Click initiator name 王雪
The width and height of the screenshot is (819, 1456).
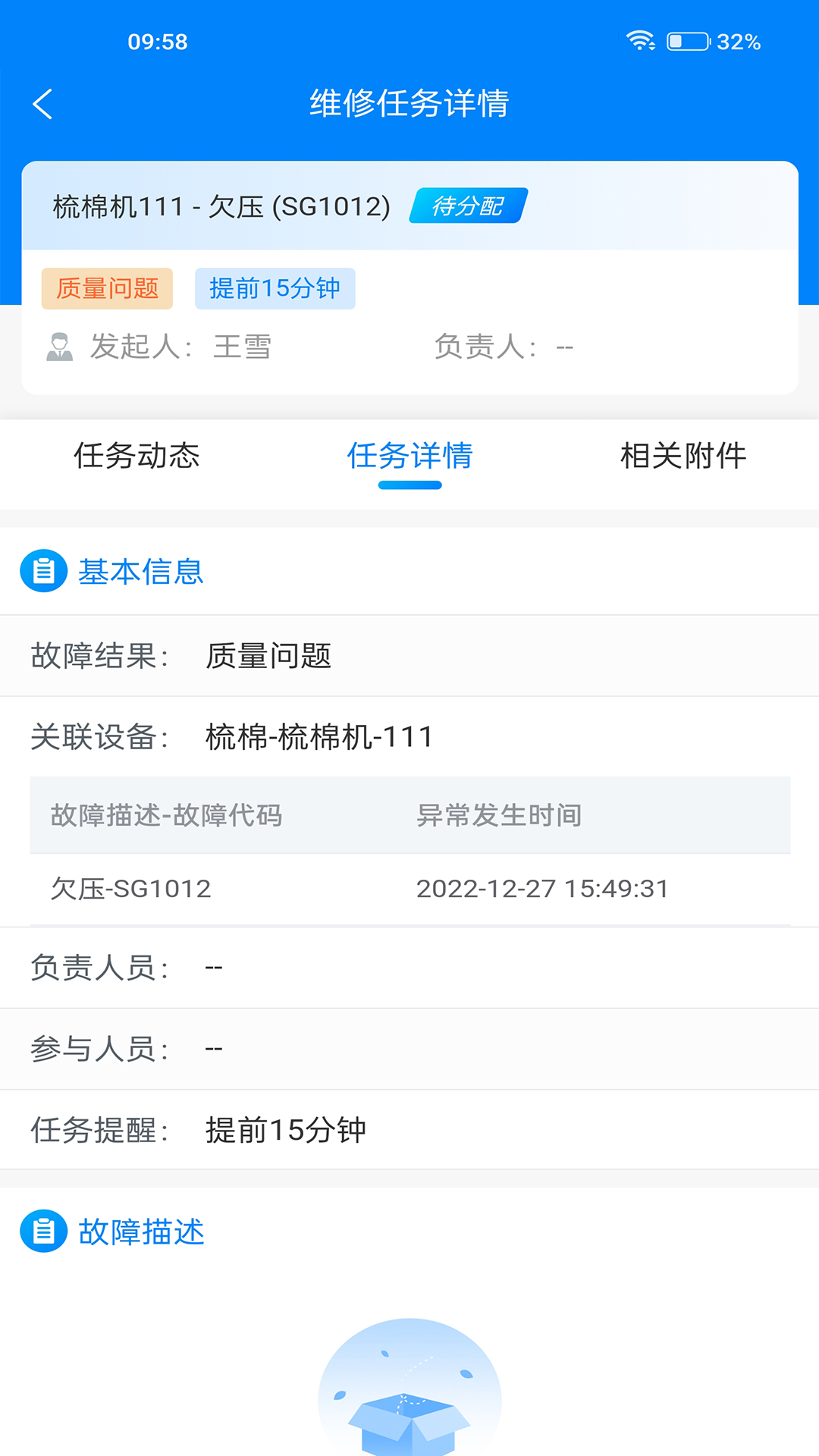point(244,347)
